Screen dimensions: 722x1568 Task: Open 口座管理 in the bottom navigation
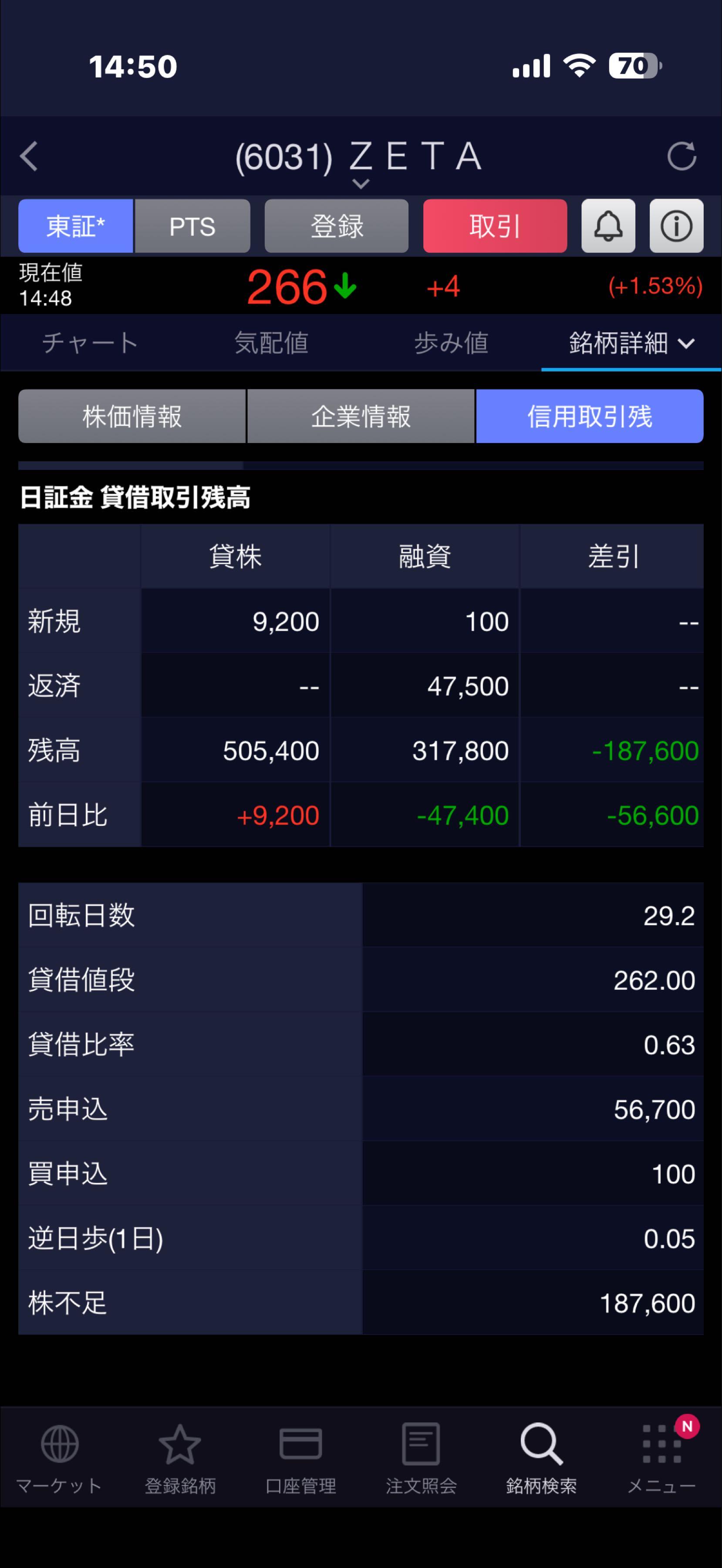point(301,1458)
